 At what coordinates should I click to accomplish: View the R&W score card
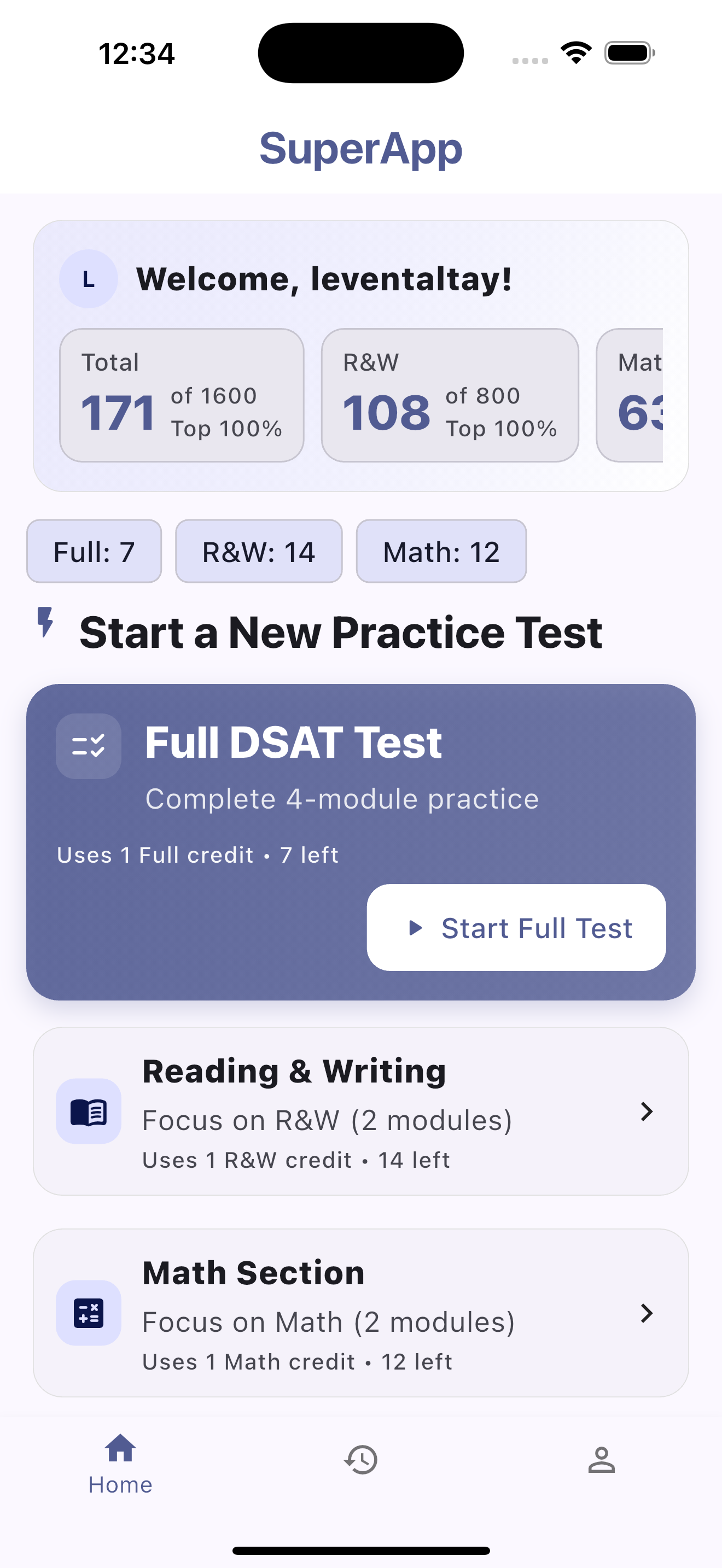click(449, 396)
